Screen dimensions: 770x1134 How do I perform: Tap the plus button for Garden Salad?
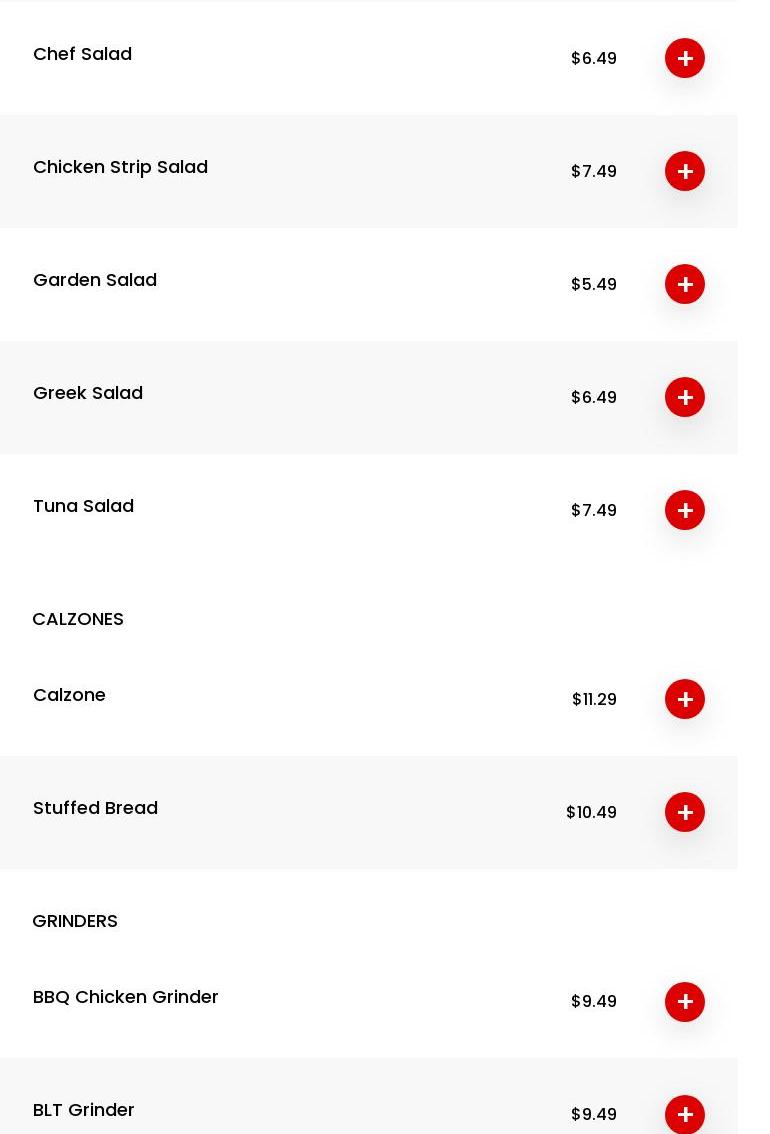685,284
